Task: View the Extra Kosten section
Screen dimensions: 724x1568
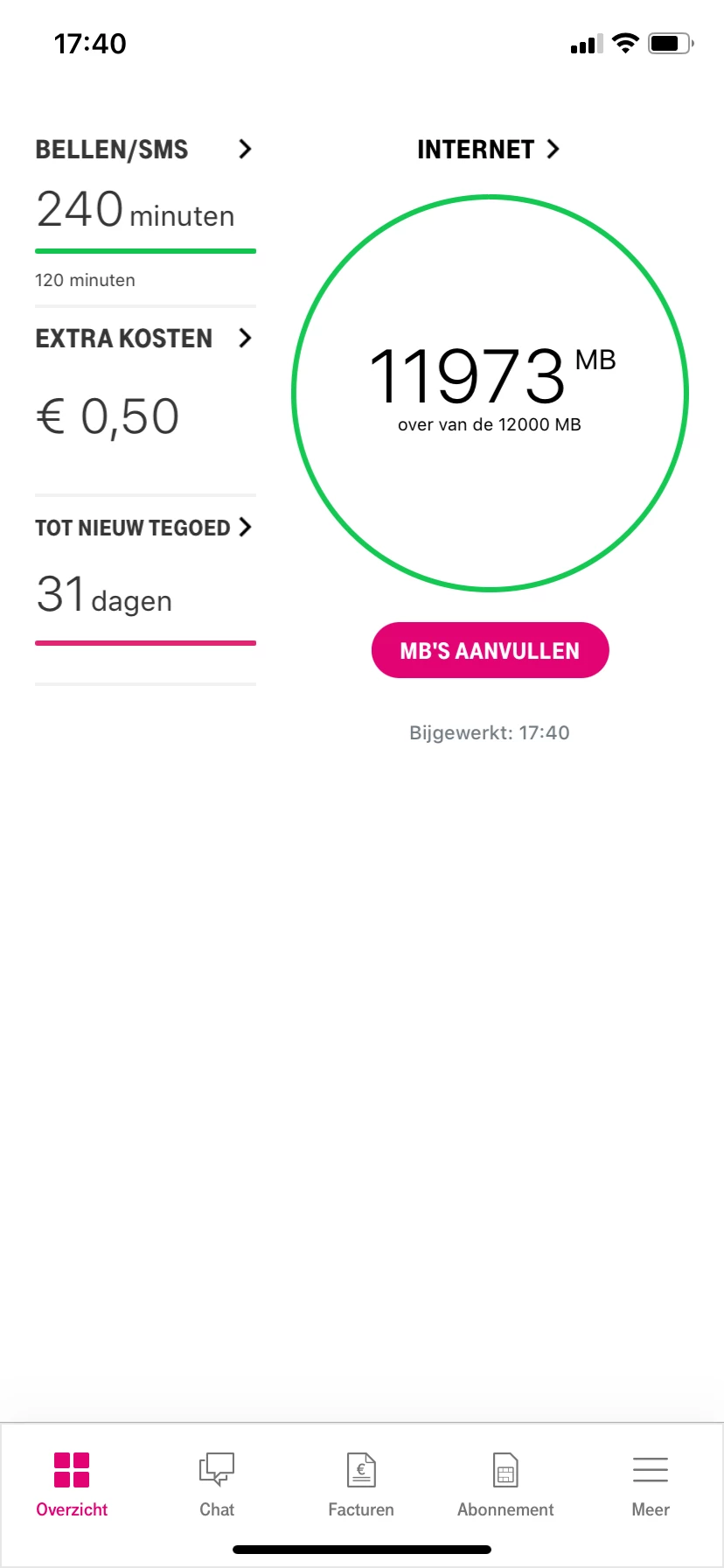Action: click(x=144, y=339)
